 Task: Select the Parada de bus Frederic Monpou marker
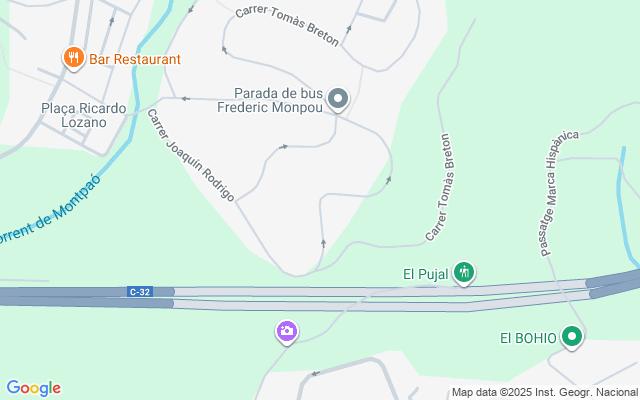[338, 98]
